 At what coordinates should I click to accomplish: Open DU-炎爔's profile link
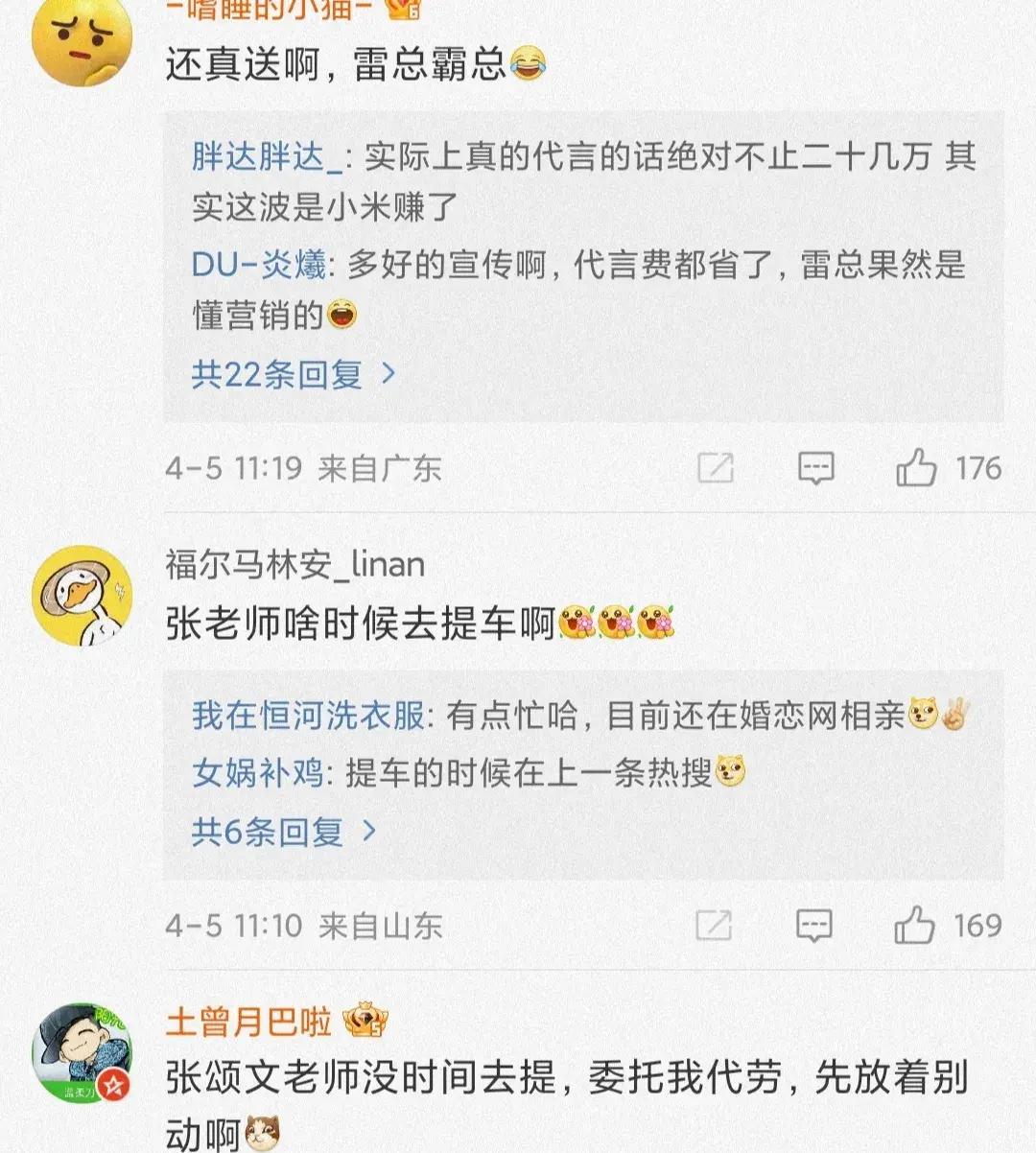(257, 265)
